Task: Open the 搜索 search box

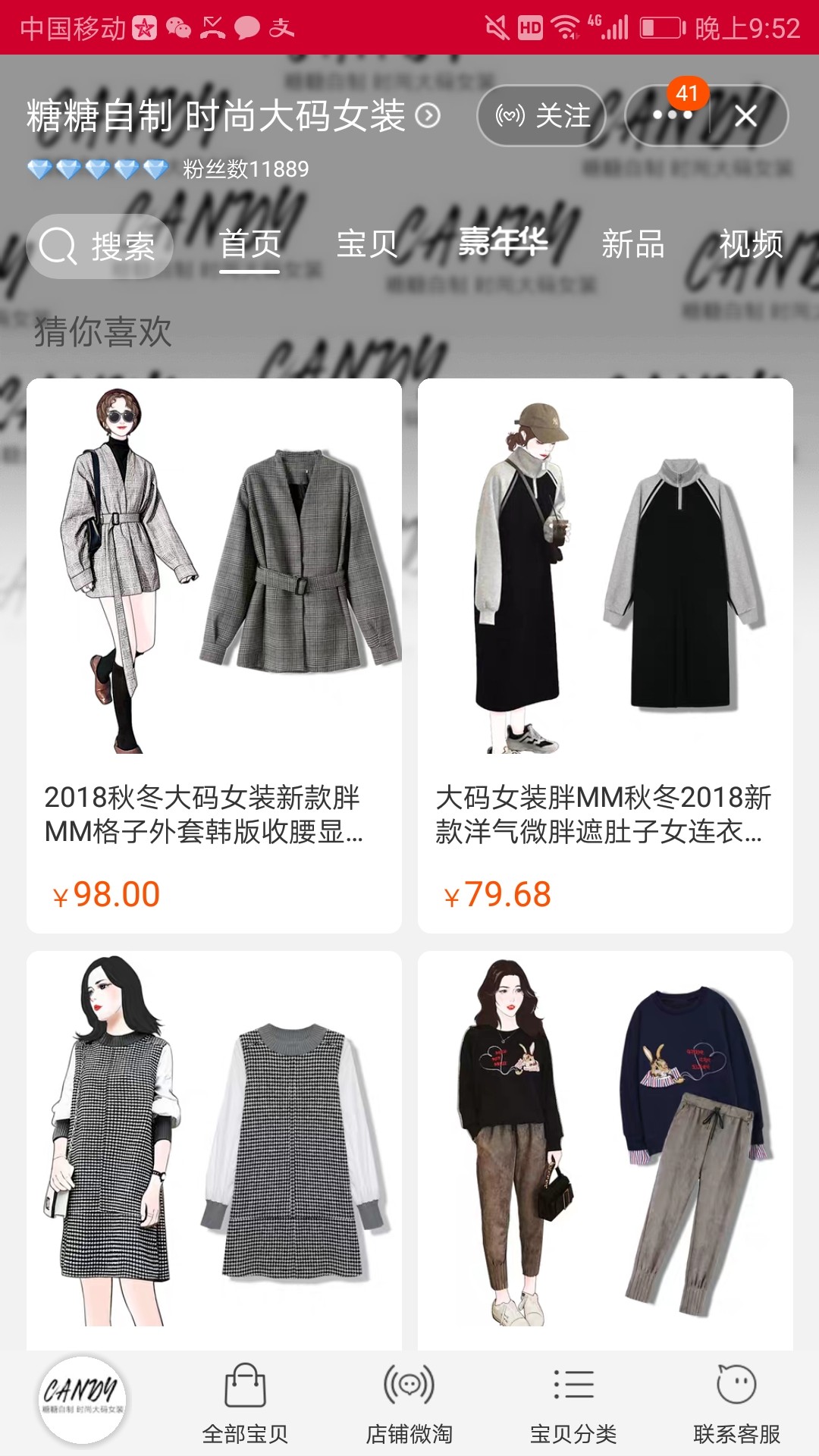Action: [99, 246]
